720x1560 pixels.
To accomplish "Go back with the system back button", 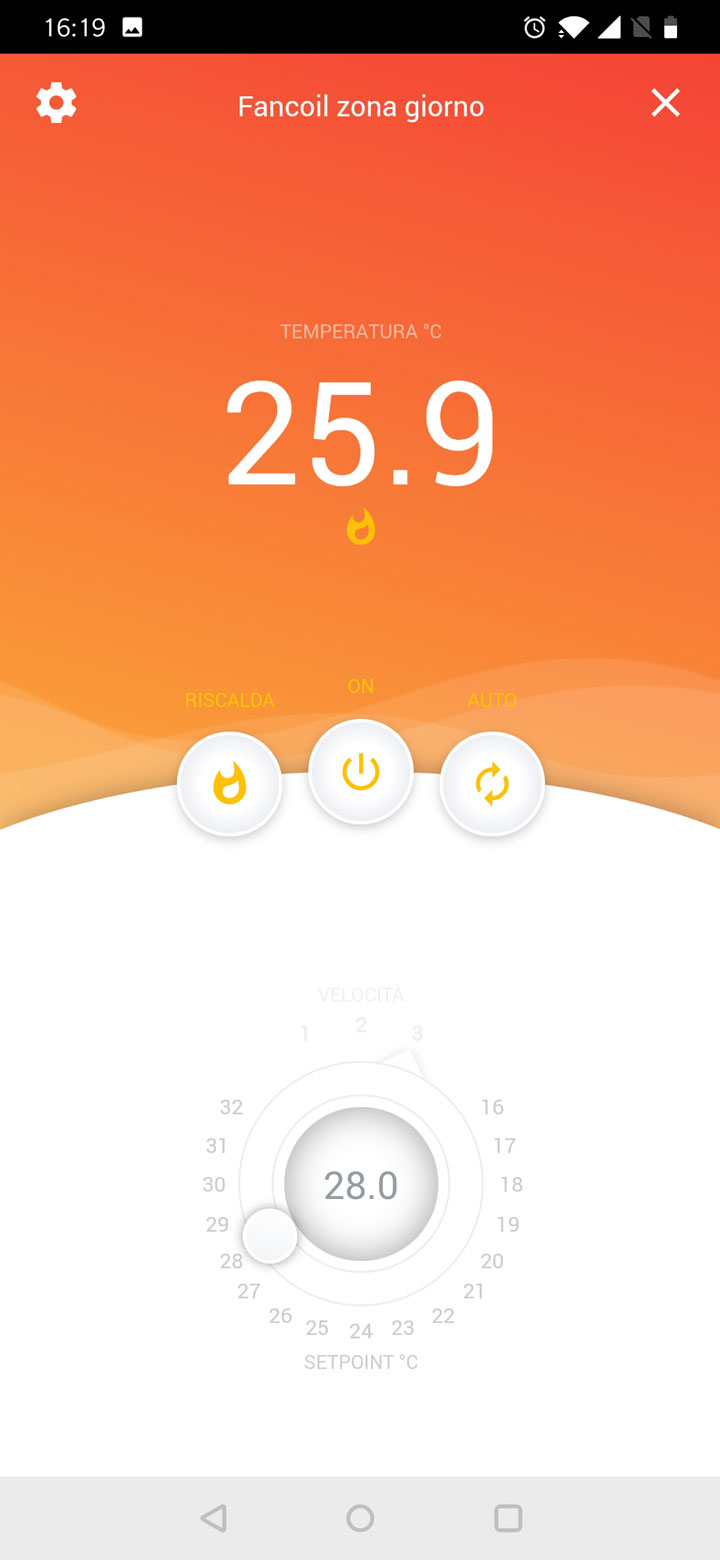I will (x=213, y=1518).
